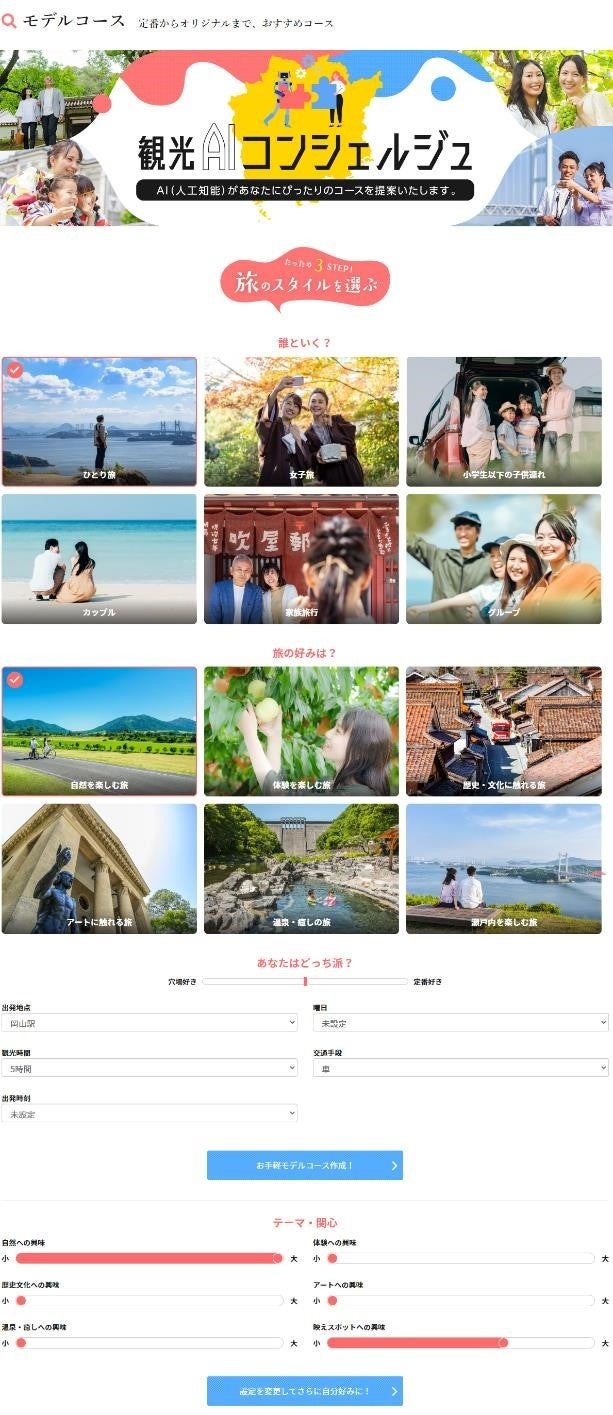Select 体験を楽しむ旅 preference tile

tap(301, 731)
